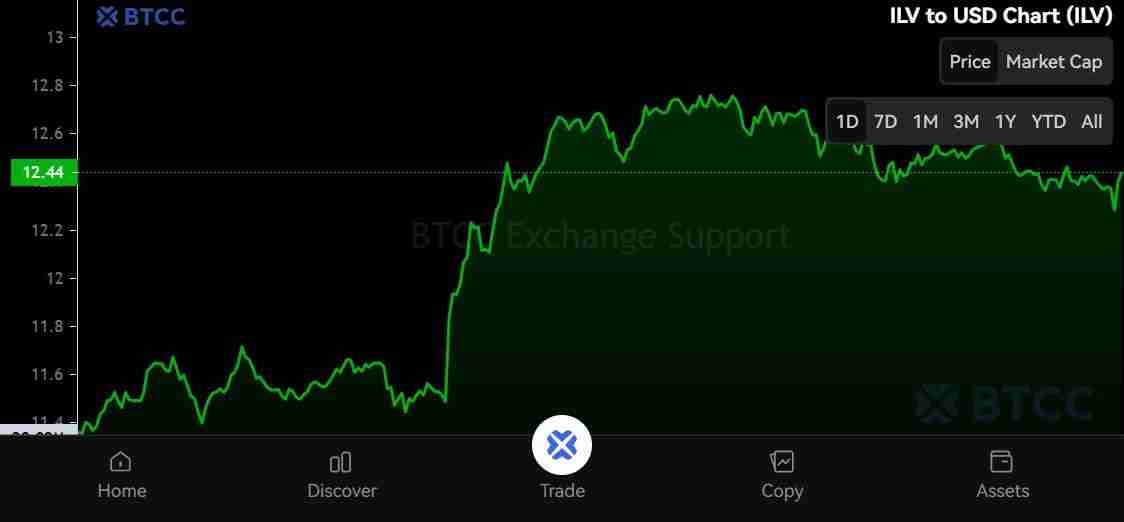This screenshot has height=522, width=1124.
Task: Show All-time price chart
Action: tap(1091, 122)
